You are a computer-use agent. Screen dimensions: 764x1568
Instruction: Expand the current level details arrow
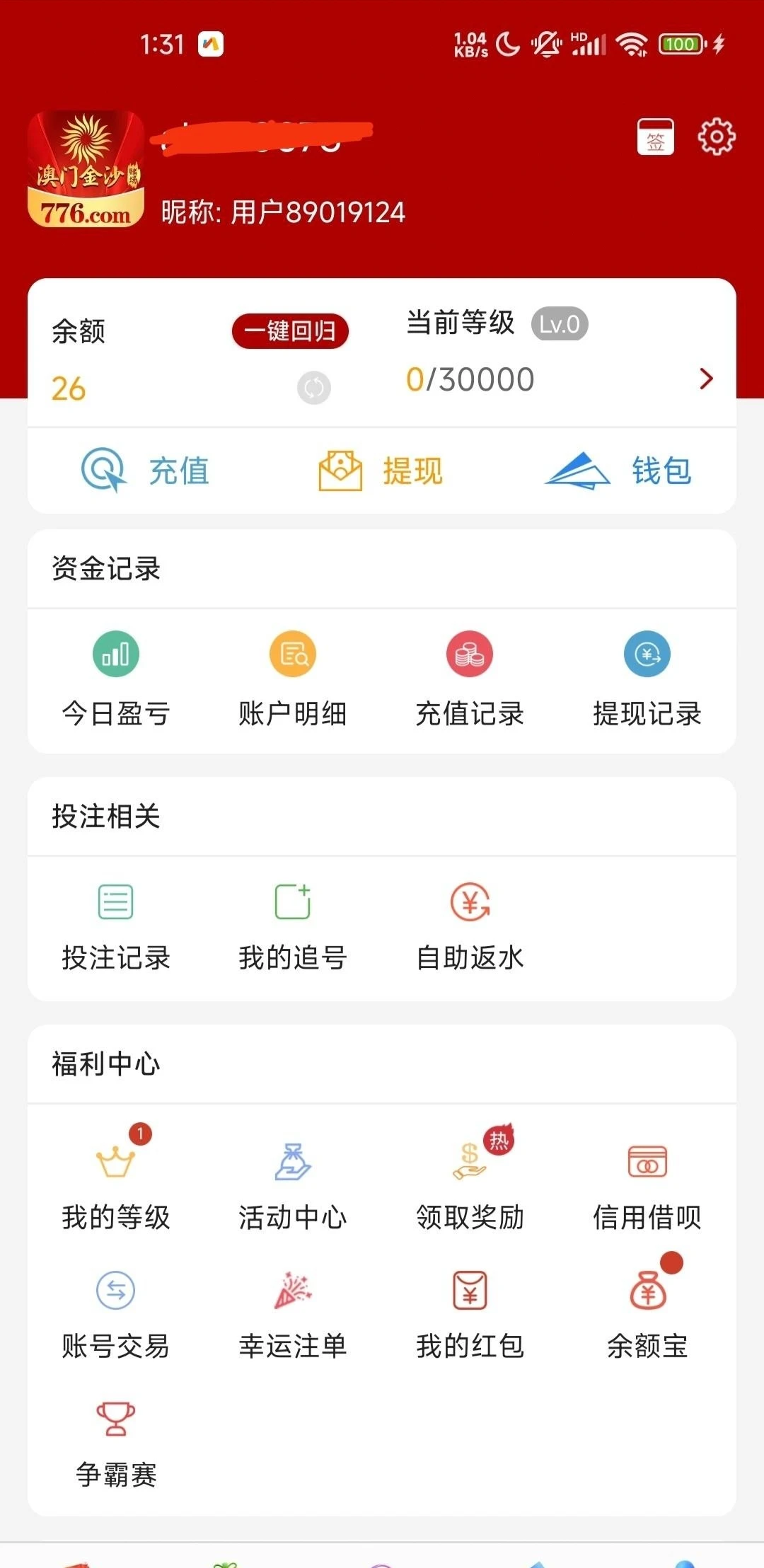[705, 379]
